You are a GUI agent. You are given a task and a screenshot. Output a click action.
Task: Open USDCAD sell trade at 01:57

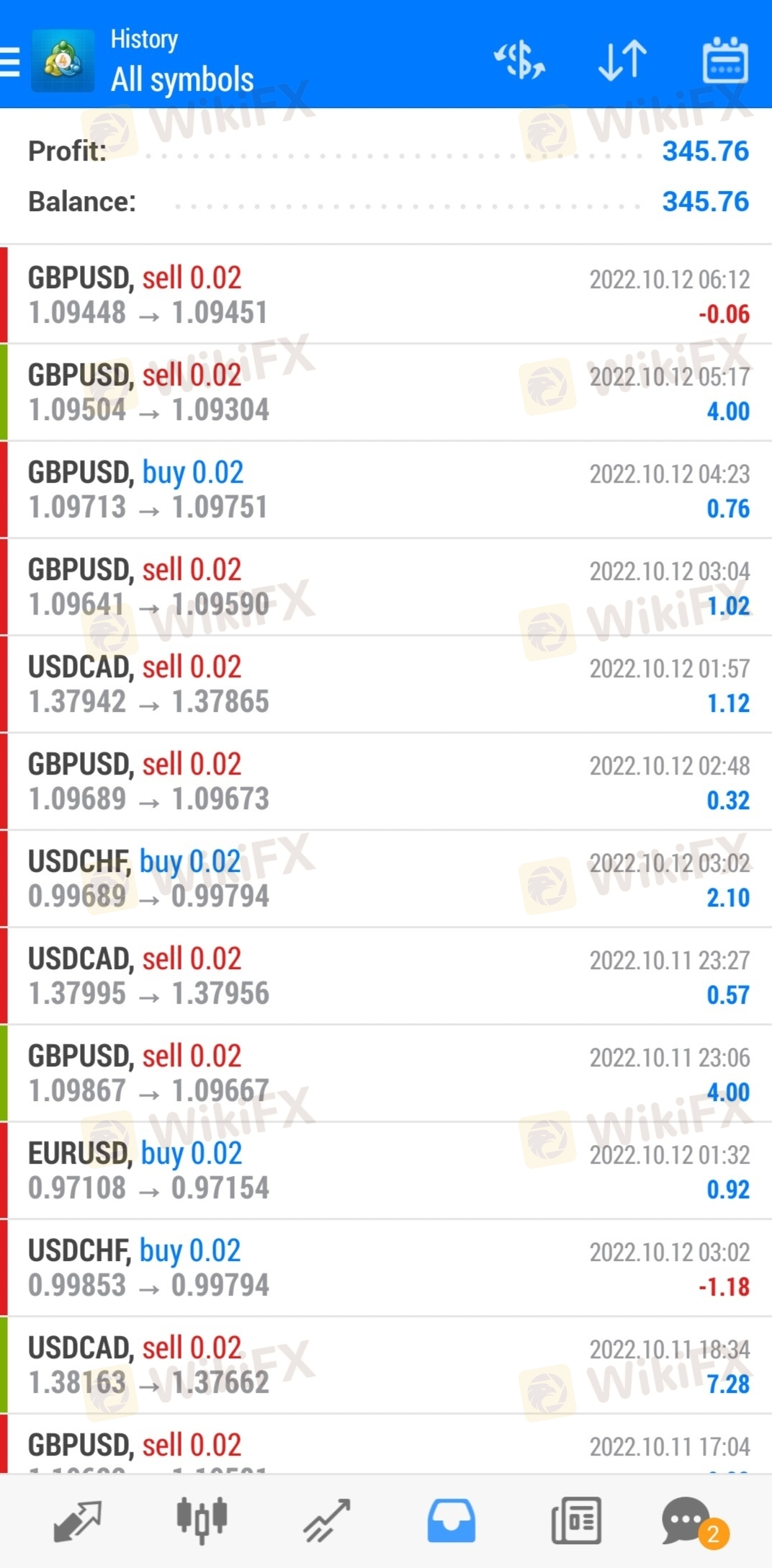[386, 684]
